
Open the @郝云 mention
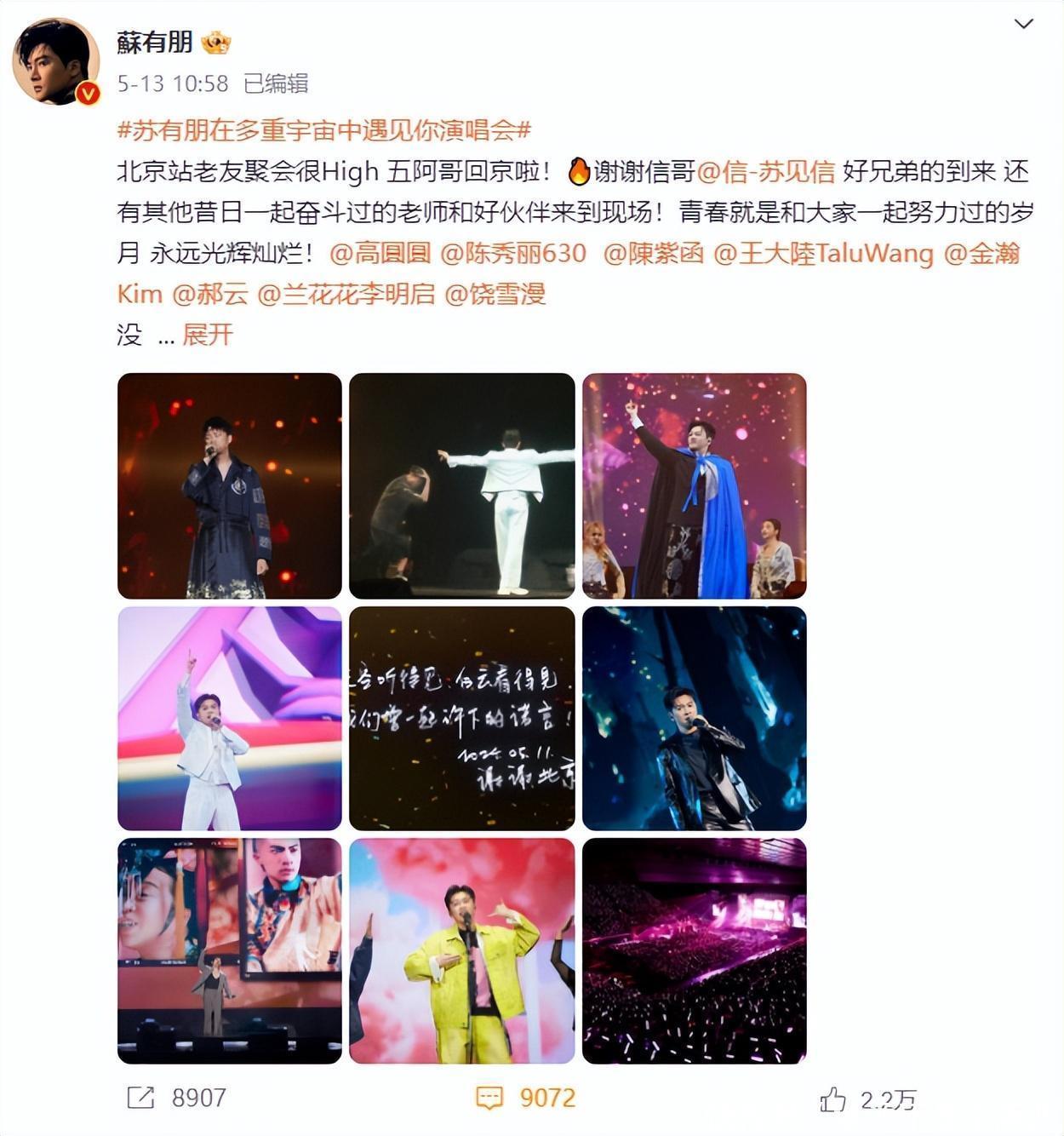[x=209, y=295]
